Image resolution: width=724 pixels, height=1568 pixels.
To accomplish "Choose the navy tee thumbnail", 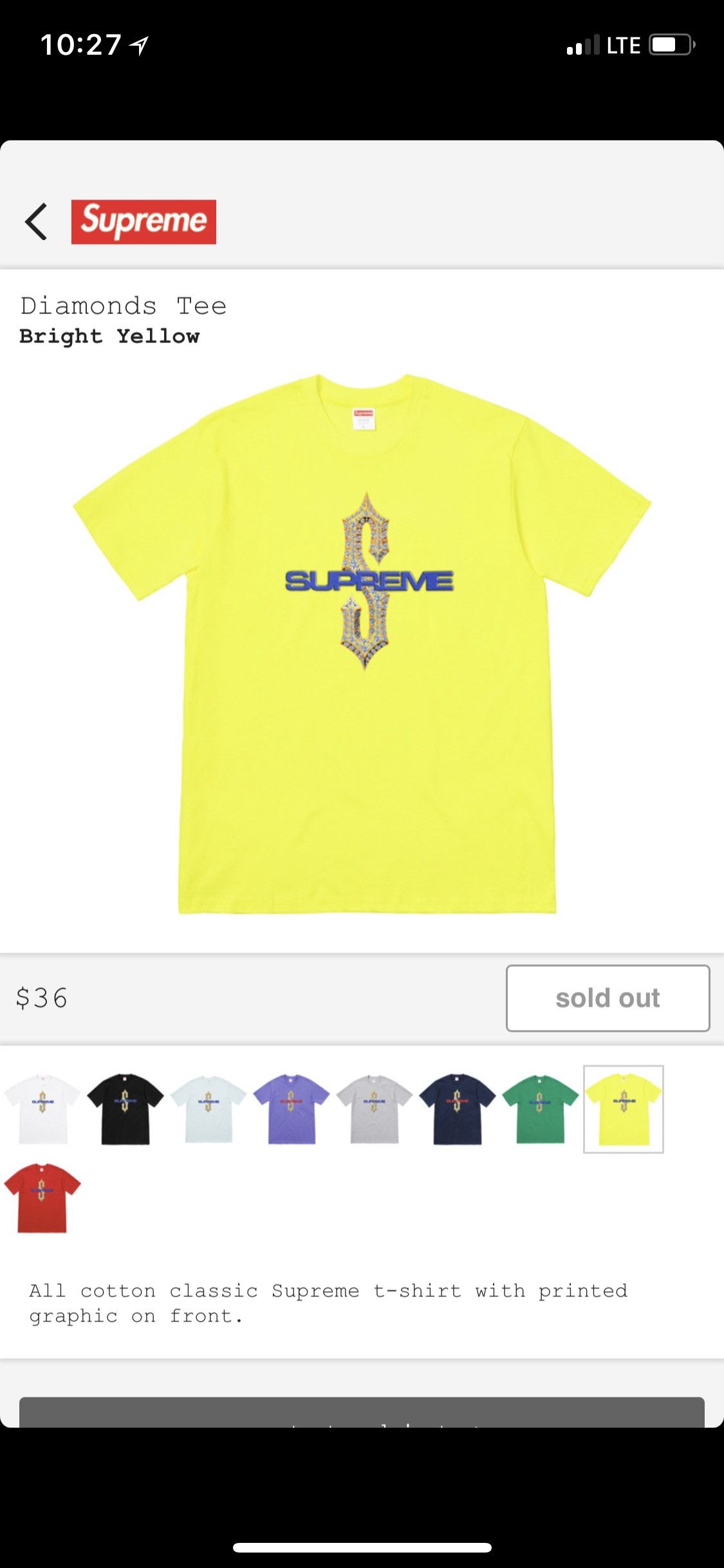I will (457, 1109).
